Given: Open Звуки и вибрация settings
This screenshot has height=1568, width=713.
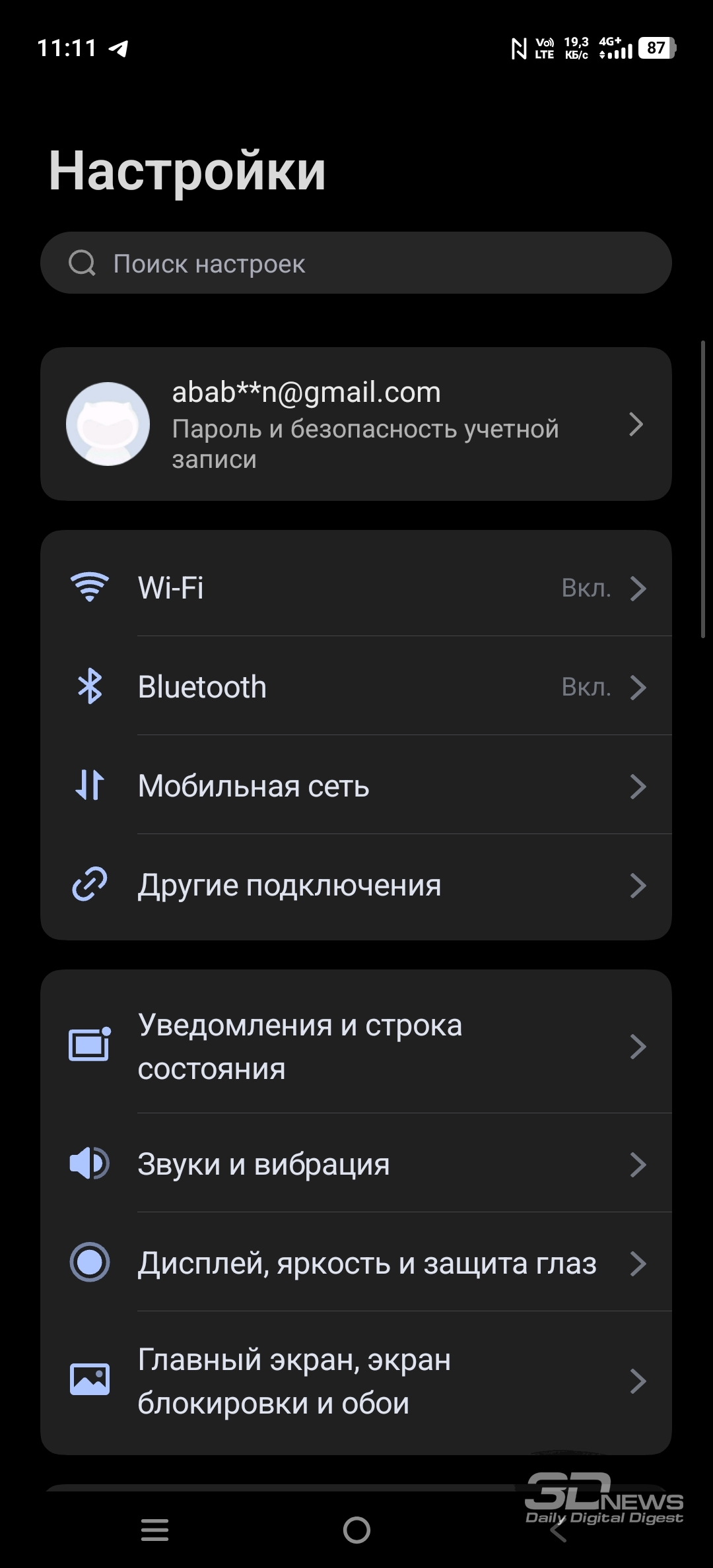Looking at the screenshot, I should [356, 1163].
